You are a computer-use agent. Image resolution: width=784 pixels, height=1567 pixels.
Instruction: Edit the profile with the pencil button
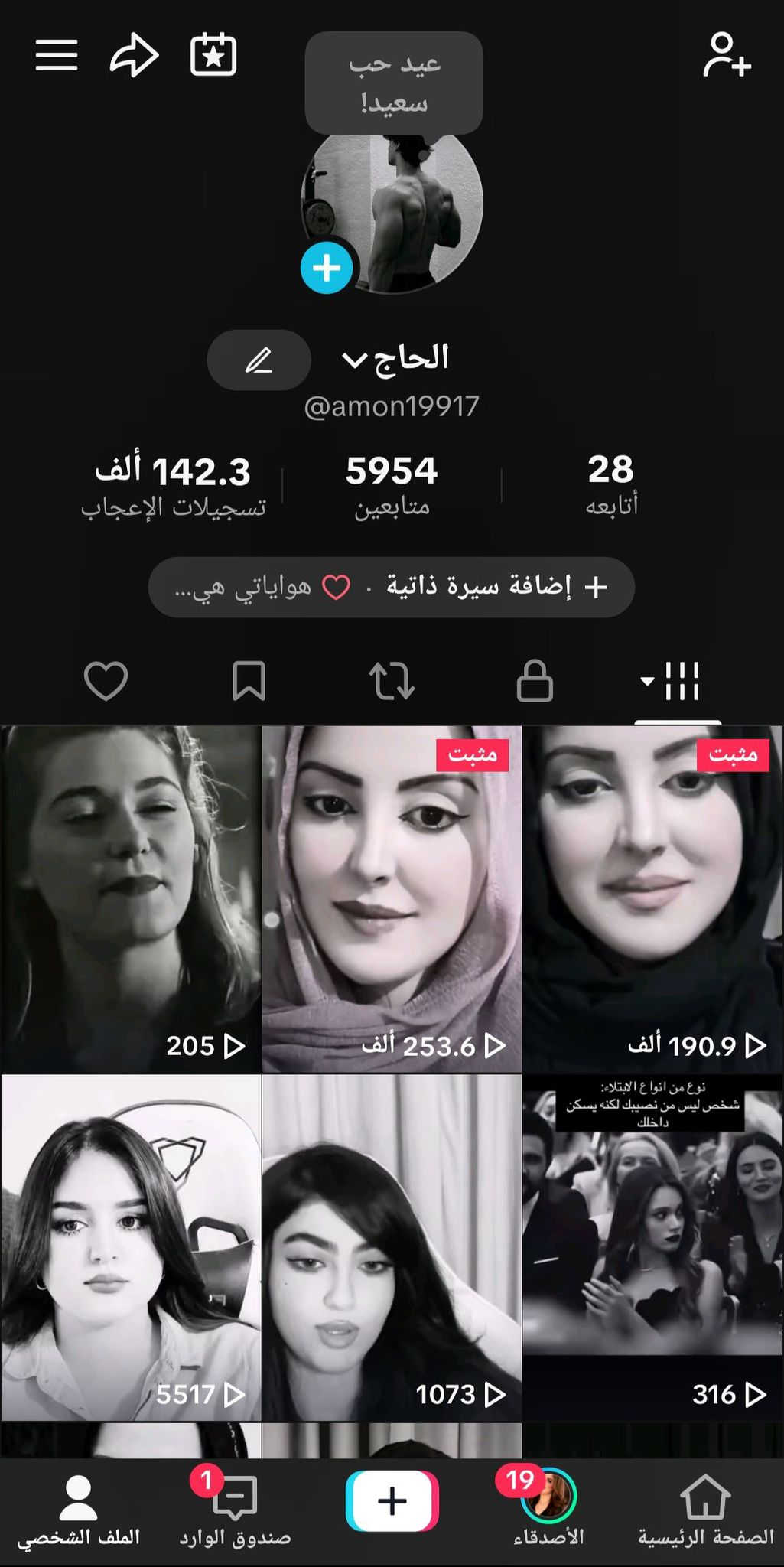[x=259, y=360]
